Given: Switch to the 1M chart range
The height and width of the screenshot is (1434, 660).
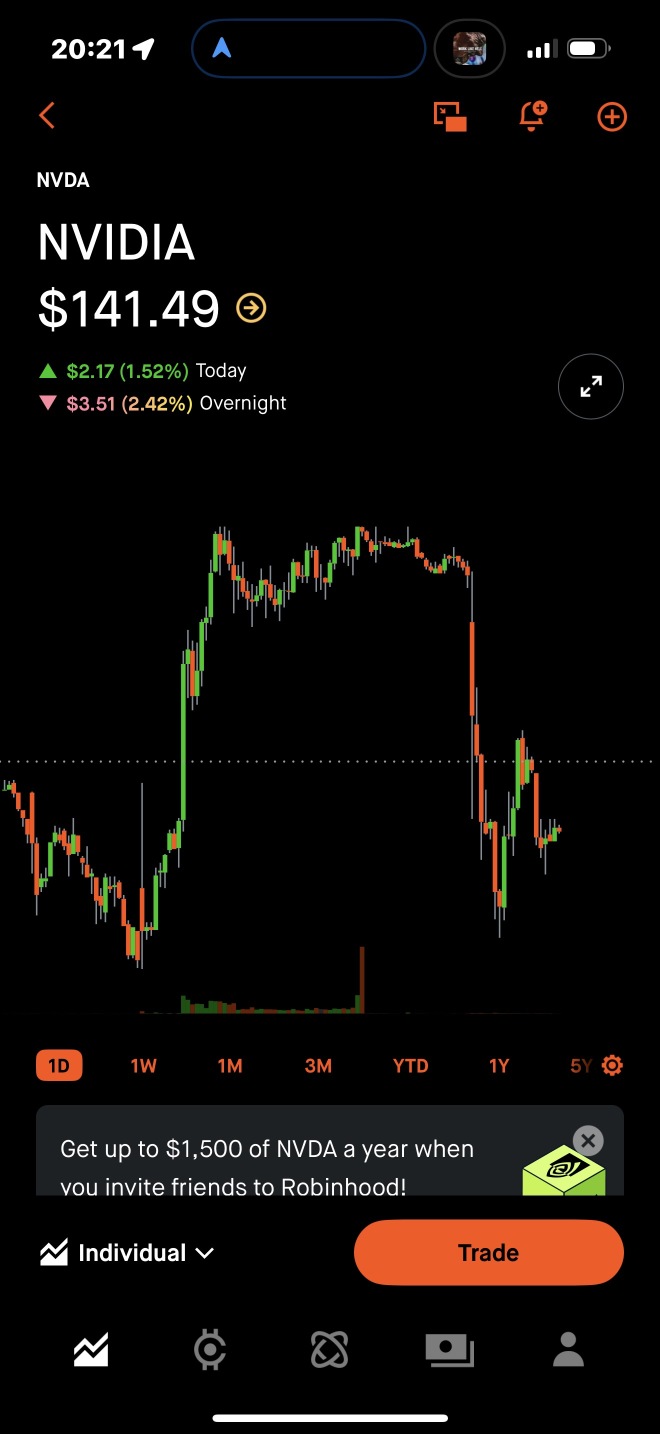Looking at the screenshot, I should (x=230, y=1066).
